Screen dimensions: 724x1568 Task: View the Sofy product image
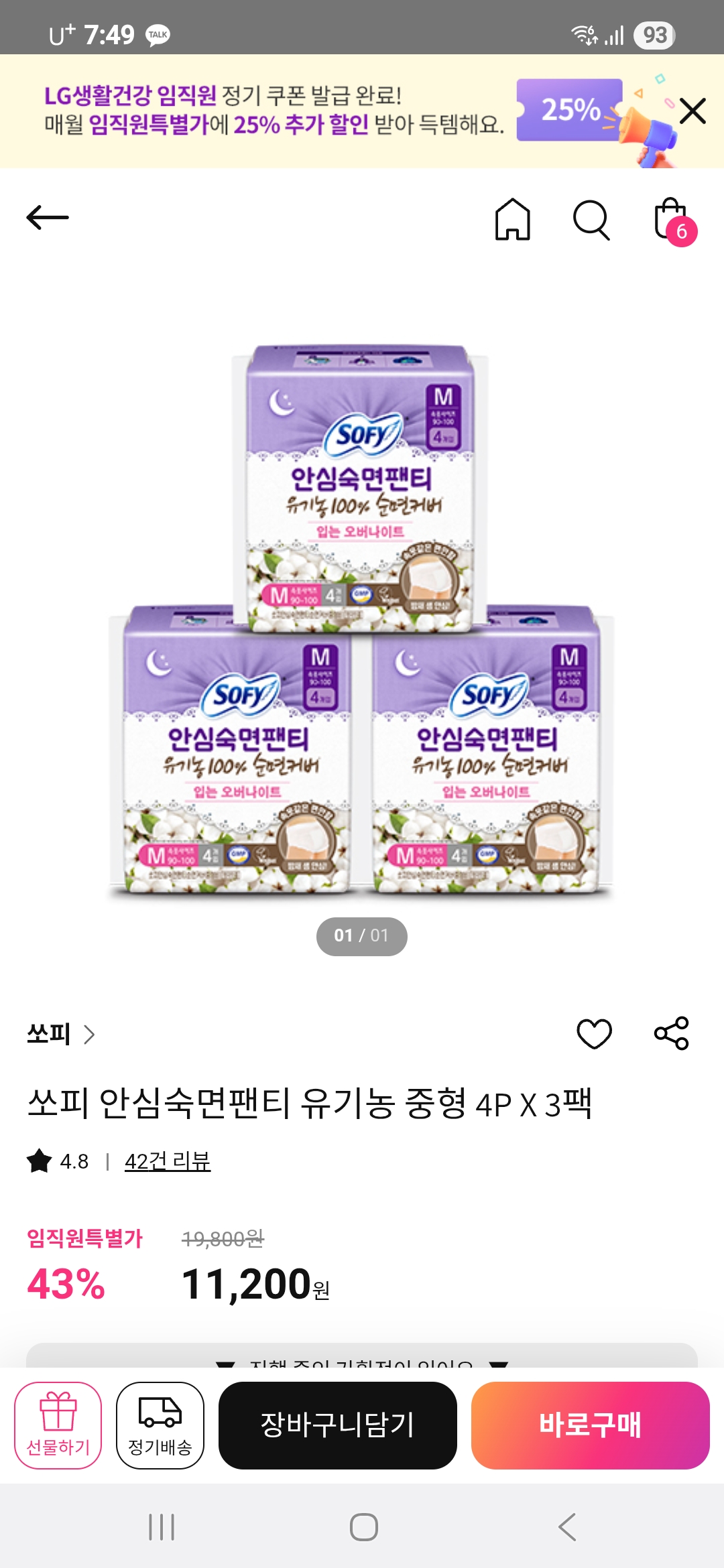(361, 620)
